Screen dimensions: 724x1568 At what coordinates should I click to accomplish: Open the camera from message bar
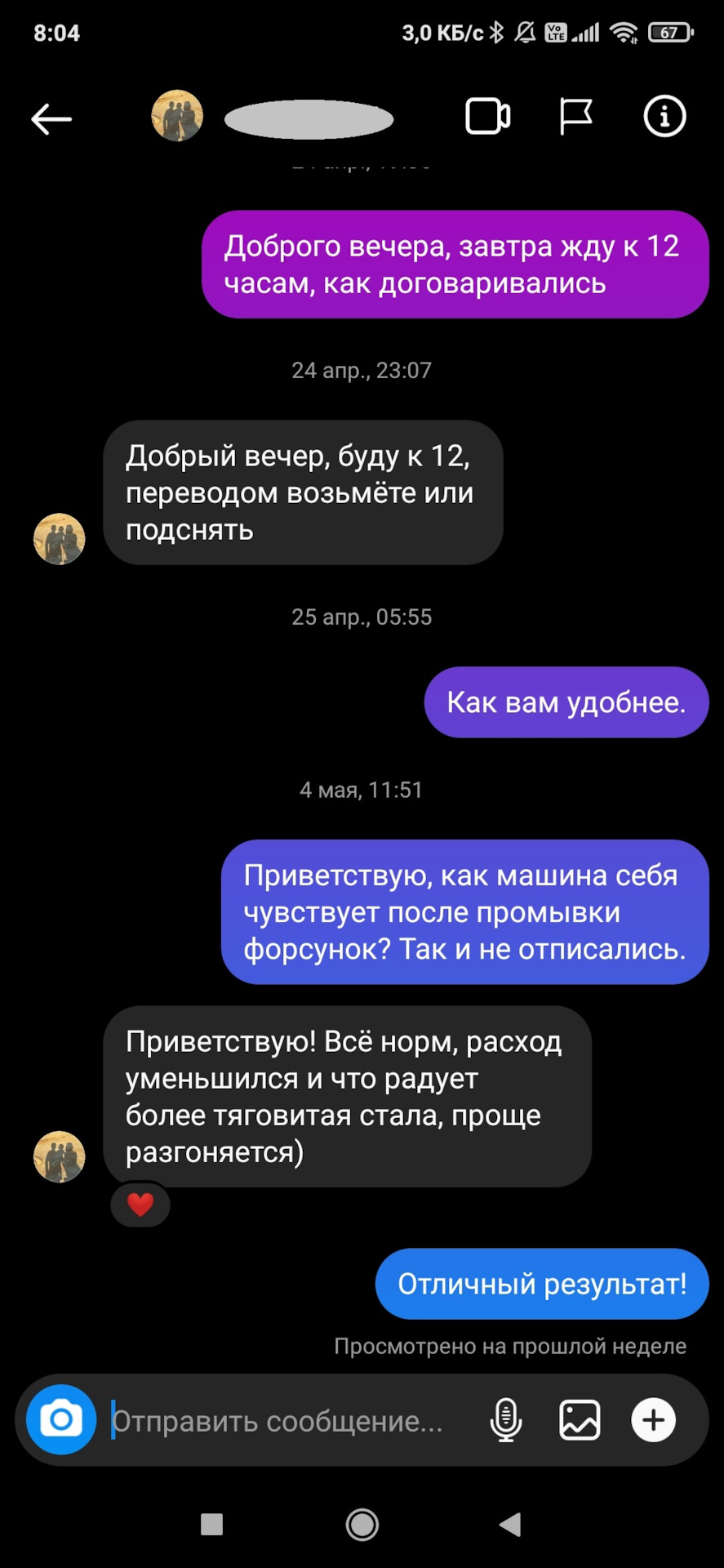(61, 1419)
